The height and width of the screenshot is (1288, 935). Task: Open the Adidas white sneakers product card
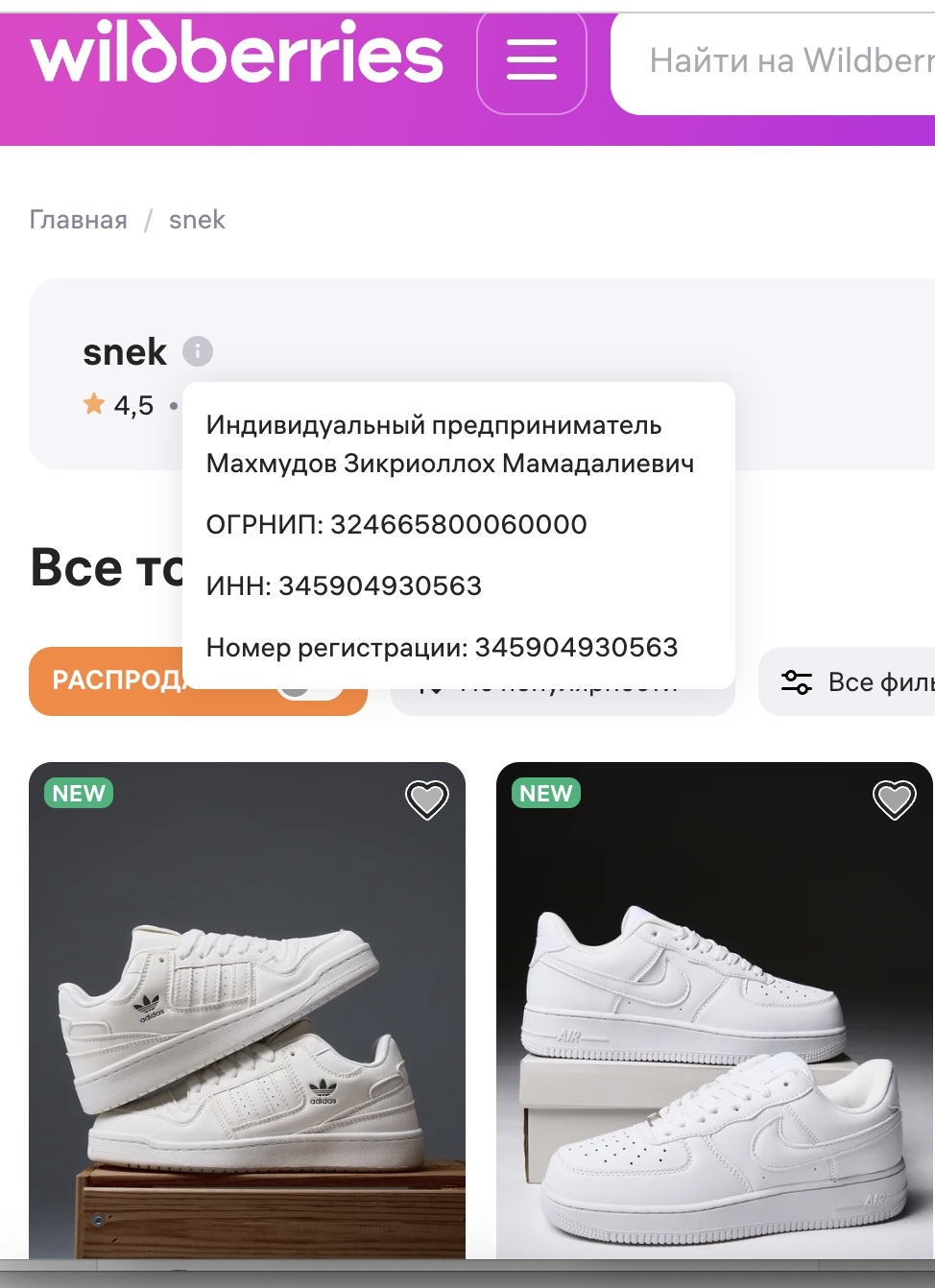(x=248, y=1011)
